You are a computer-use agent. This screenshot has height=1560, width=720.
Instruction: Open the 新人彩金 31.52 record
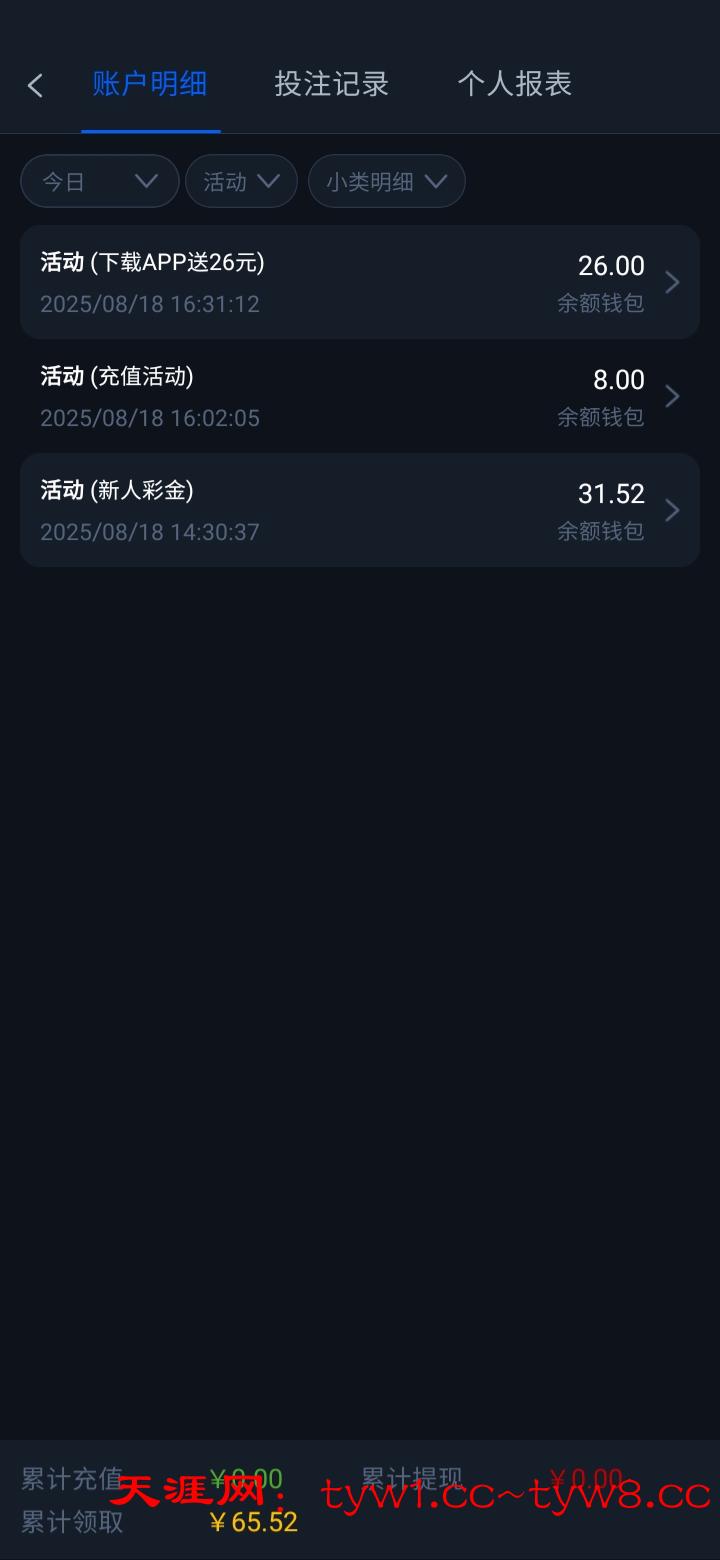click(359, 510)
